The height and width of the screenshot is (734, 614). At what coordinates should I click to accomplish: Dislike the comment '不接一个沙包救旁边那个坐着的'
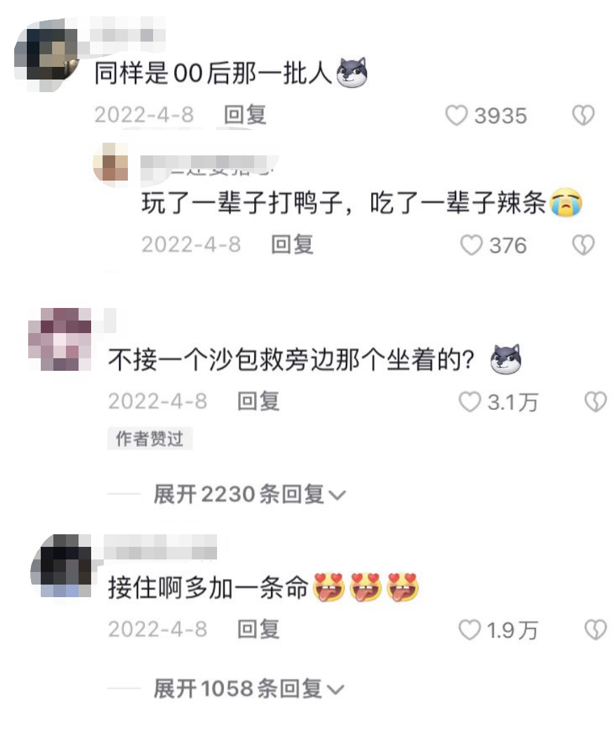596,402
